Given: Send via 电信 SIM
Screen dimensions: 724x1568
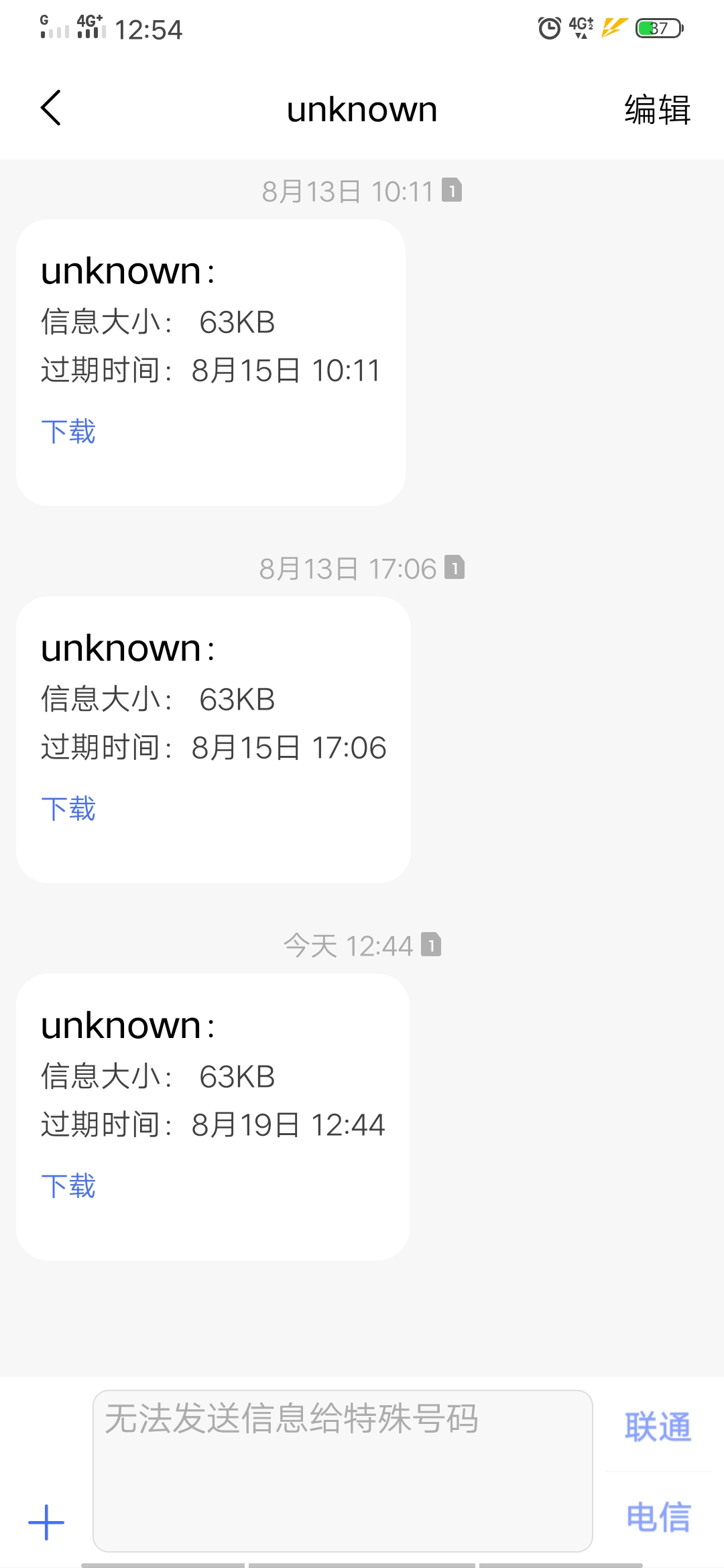Looking at the screenshot, I should (658, 1518).
